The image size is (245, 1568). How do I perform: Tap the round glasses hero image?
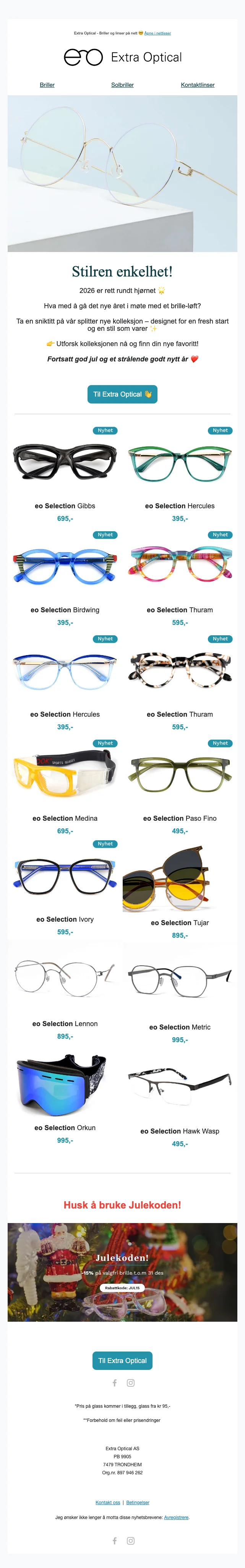click(122, 174)
